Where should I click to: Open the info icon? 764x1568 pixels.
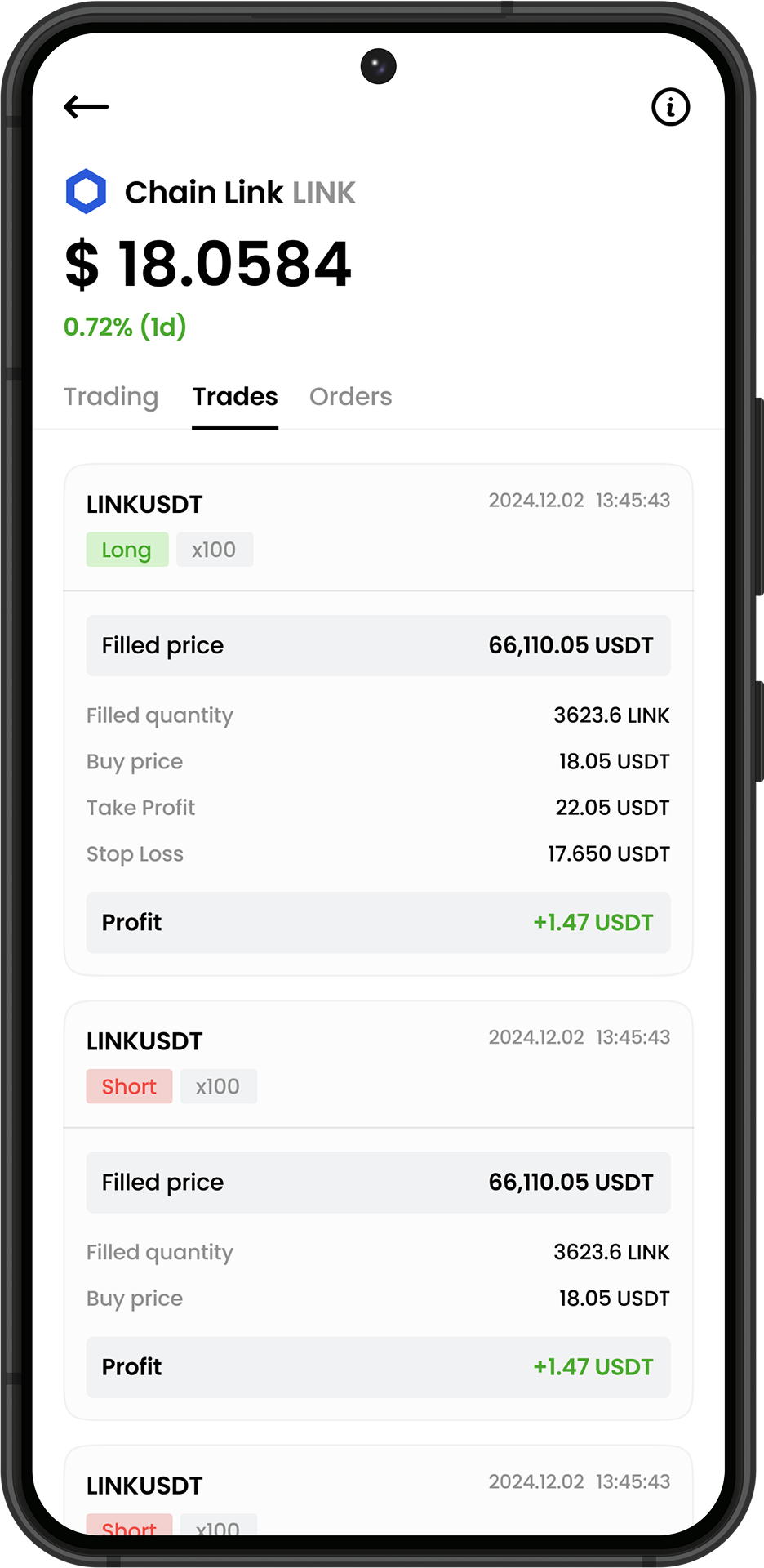[x=670, y=107]
